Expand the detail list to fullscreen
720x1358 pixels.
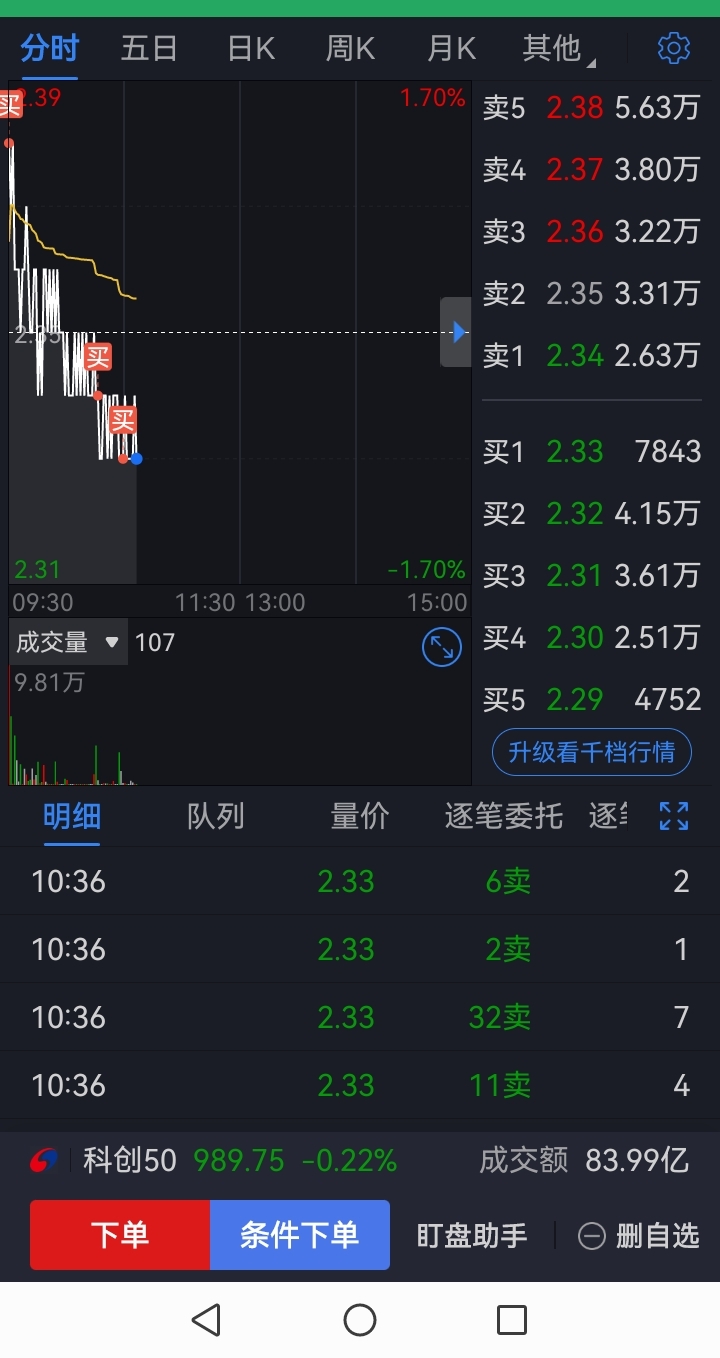pyautogui.click(x=674, y=816)
